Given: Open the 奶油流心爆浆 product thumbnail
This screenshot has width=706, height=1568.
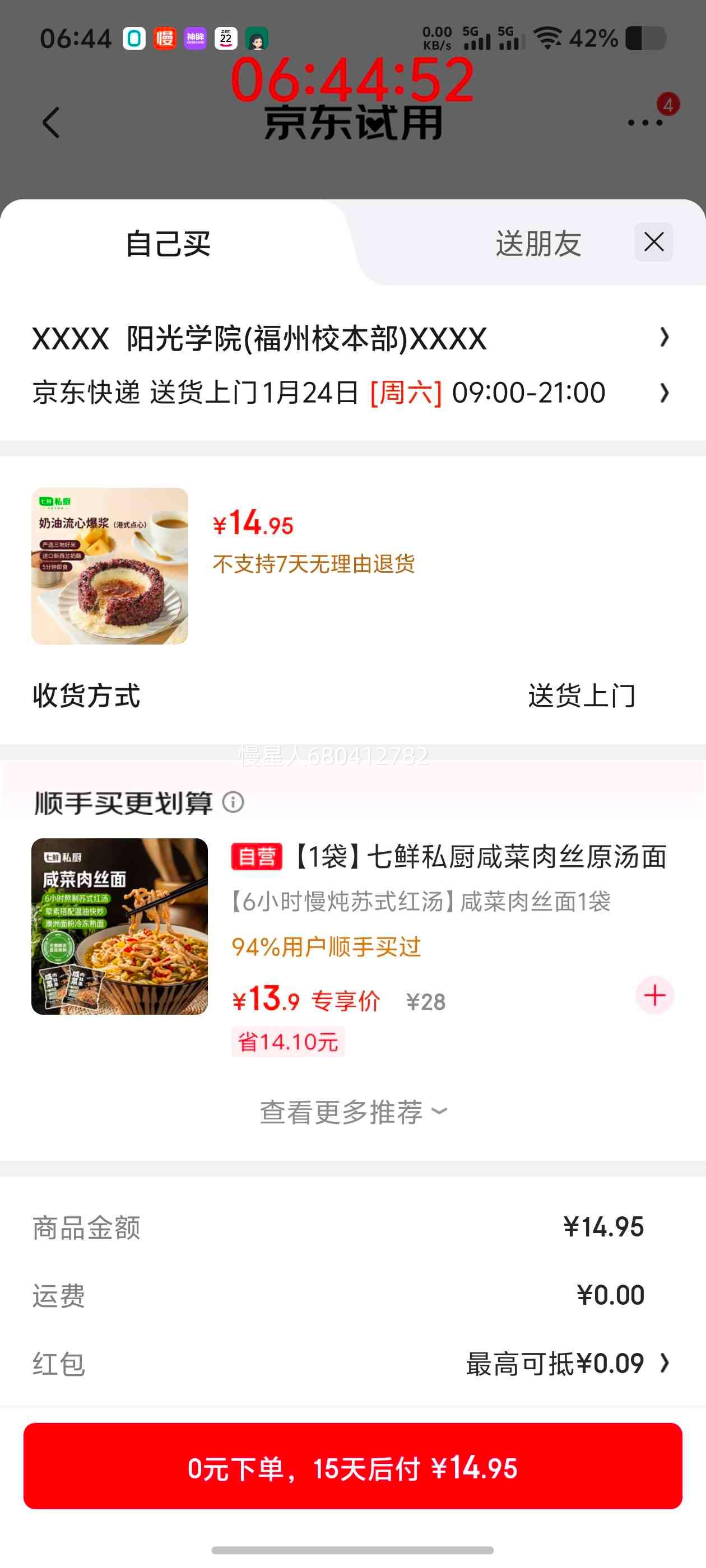Looking at the screenshot, I should point(110,566).
